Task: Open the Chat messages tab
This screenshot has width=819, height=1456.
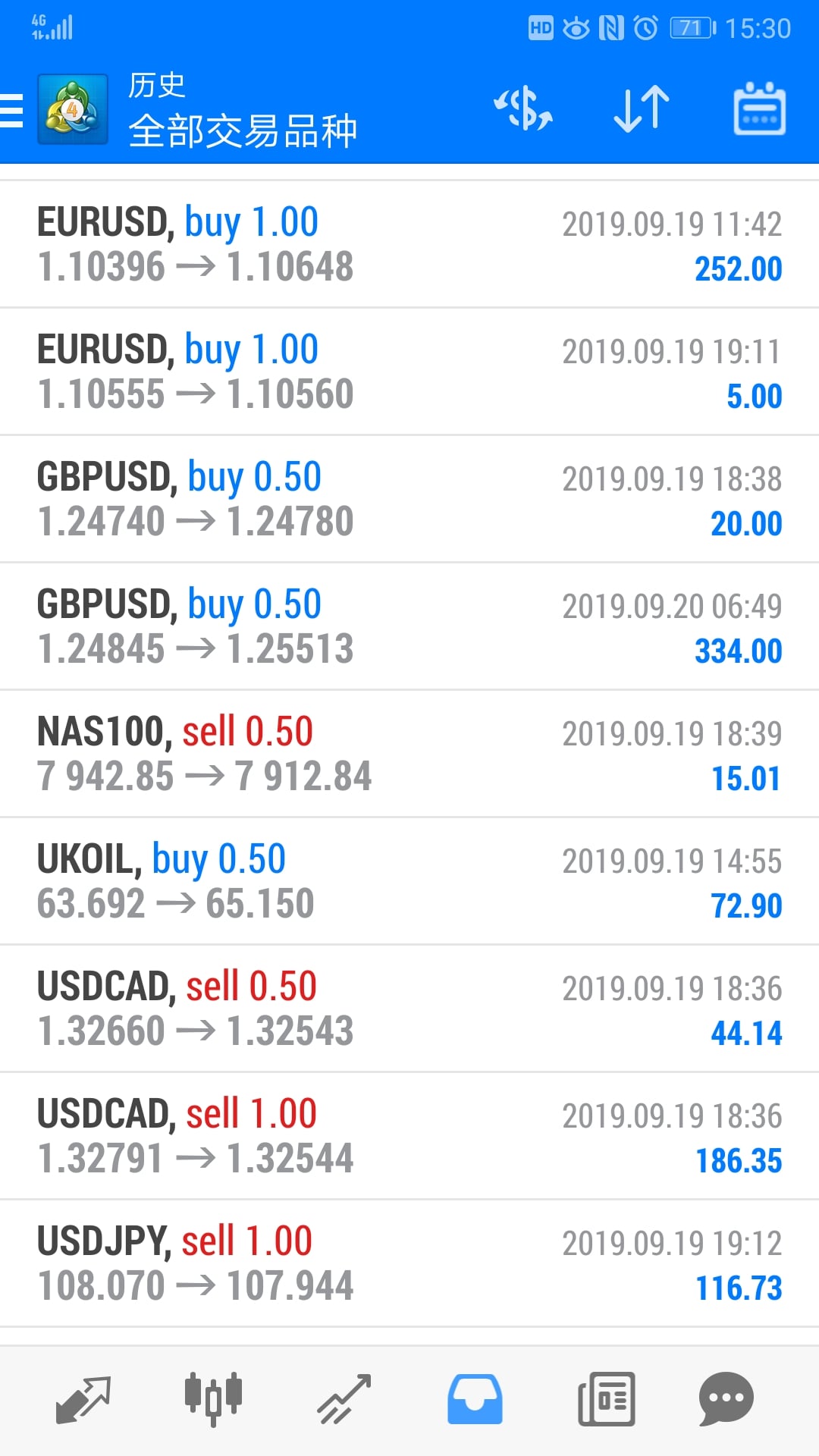Action: tap(726, 1399)
